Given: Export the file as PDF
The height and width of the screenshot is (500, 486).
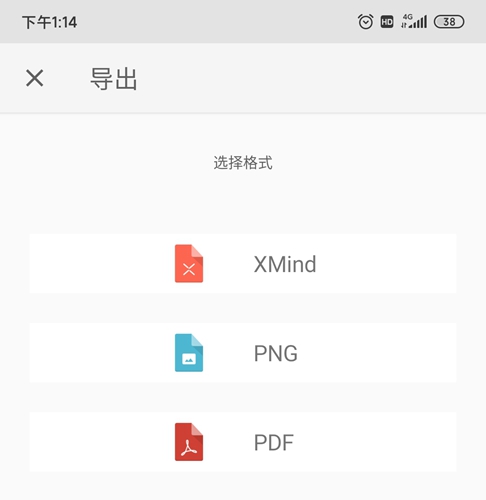Looking at the screenshot, I should point(243,442).
